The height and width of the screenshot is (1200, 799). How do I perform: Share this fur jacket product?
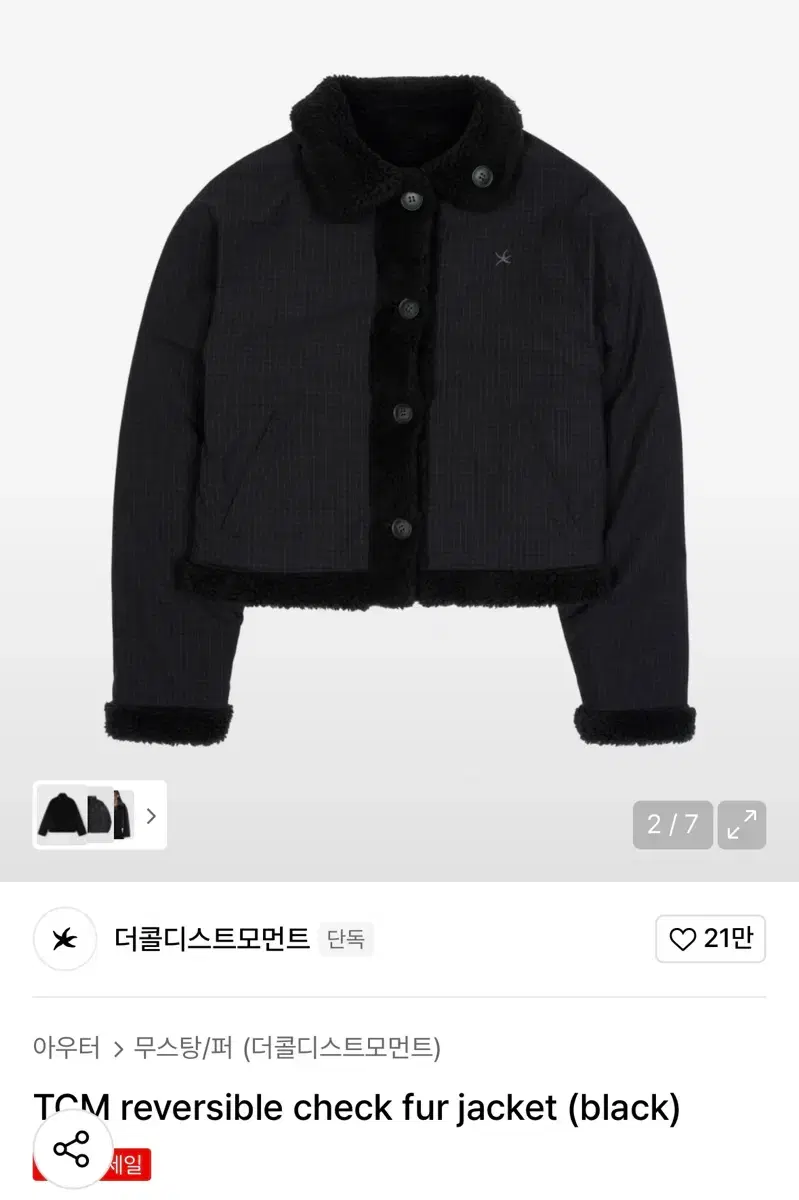tap(71, 1148)
